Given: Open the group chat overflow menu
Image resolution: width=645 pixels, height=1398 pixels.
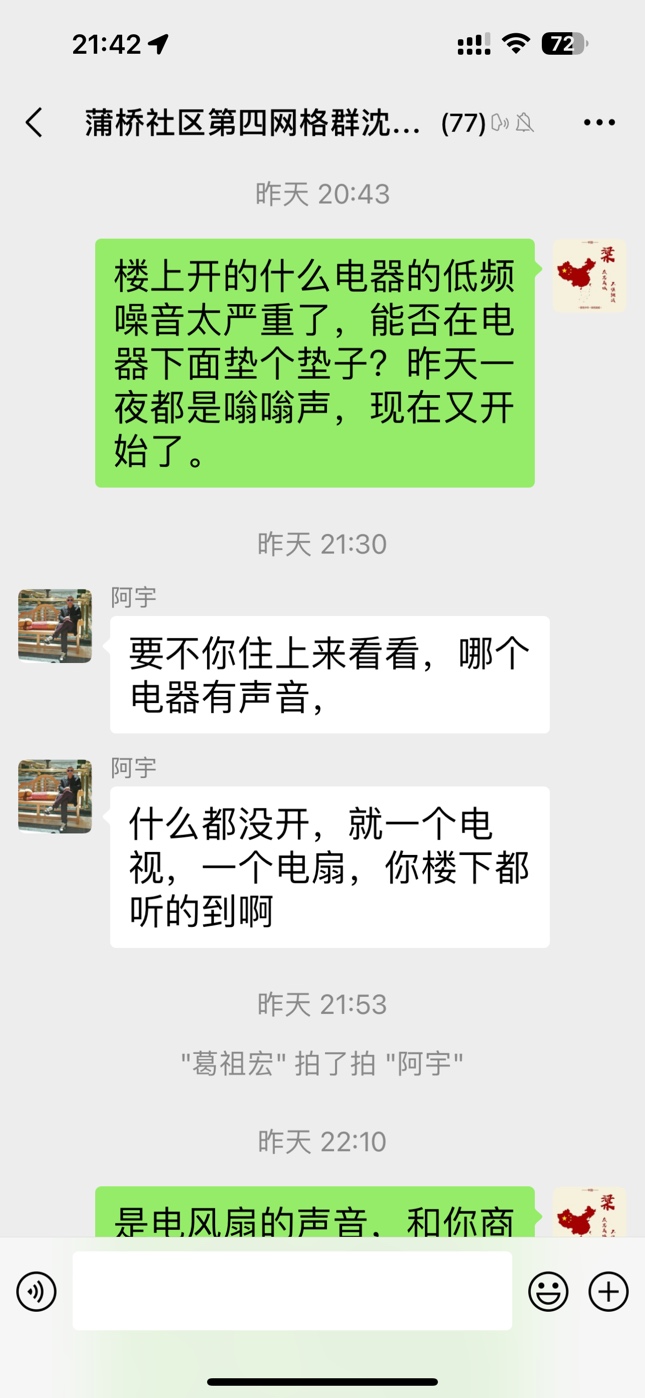Looking at the screenshot, I should tap(599, 123).
